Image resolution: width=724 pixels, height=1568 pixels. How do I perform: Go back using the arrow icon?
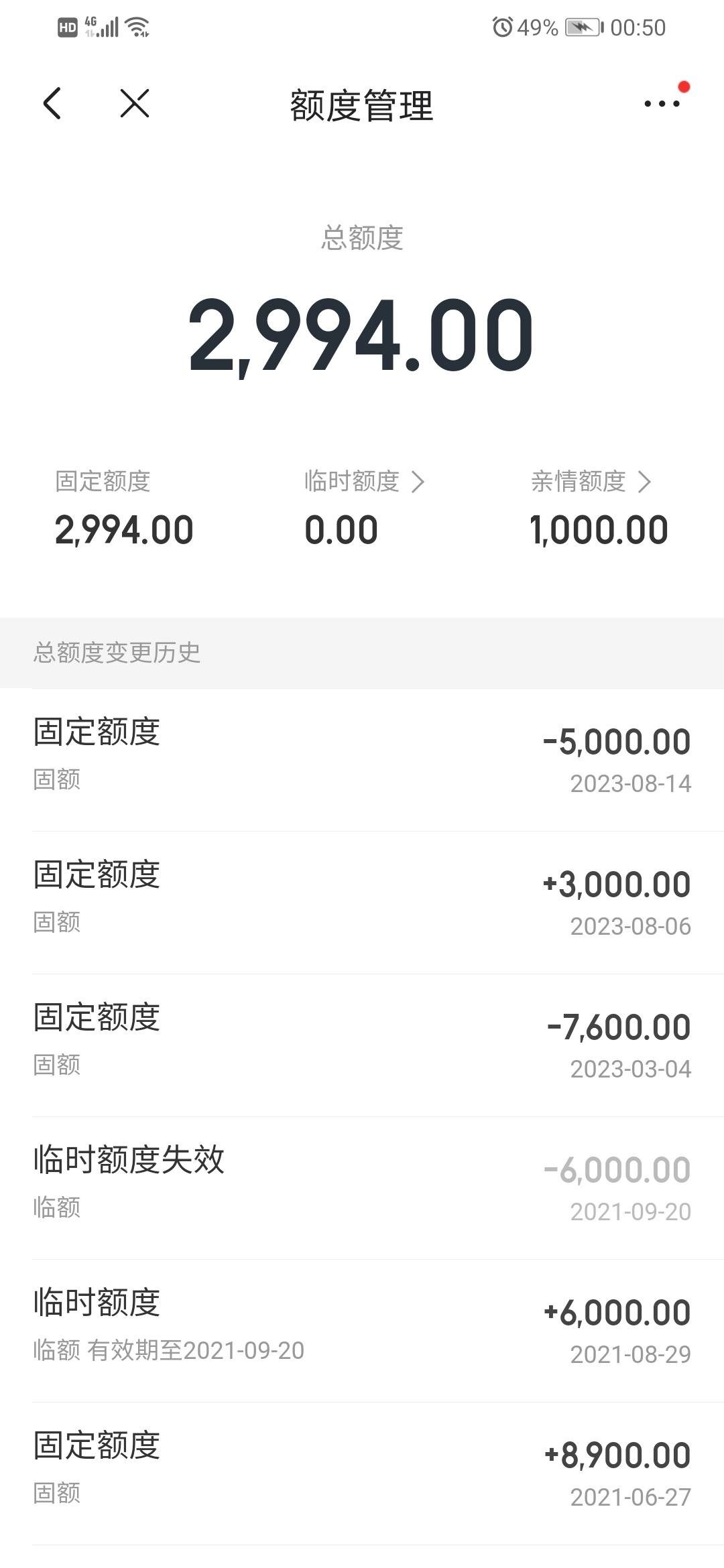pyautogui.click(x=52, y=104)
